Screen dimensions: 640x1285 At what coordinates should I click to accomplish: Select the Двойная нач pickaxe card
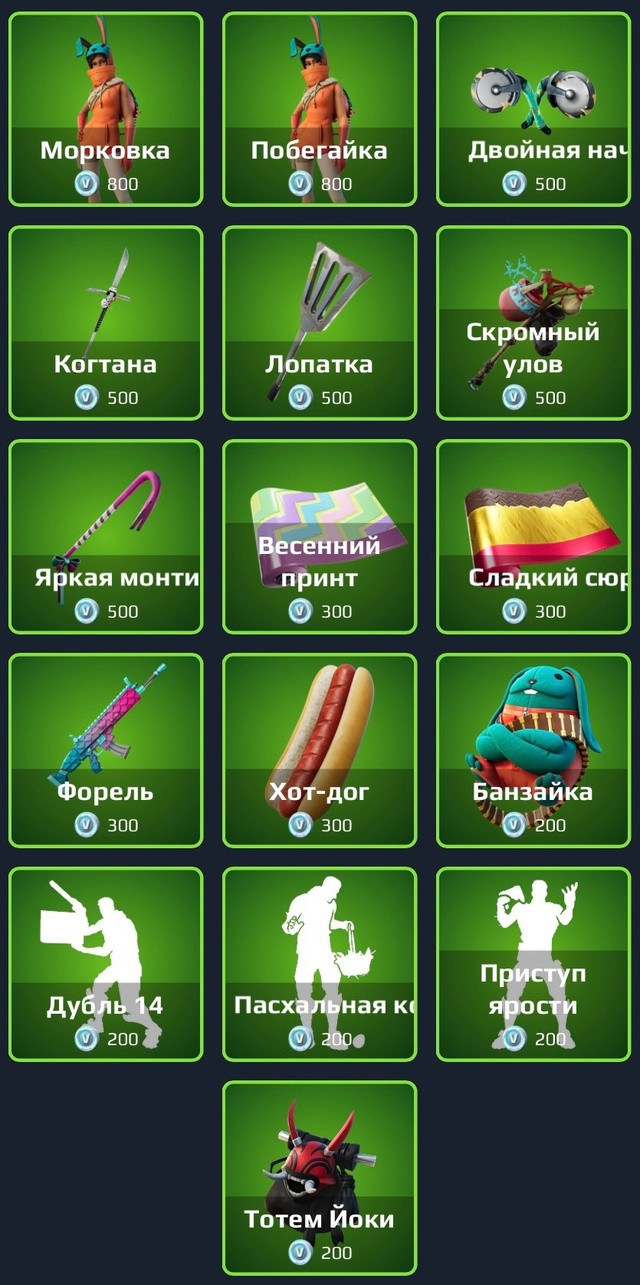533,108
